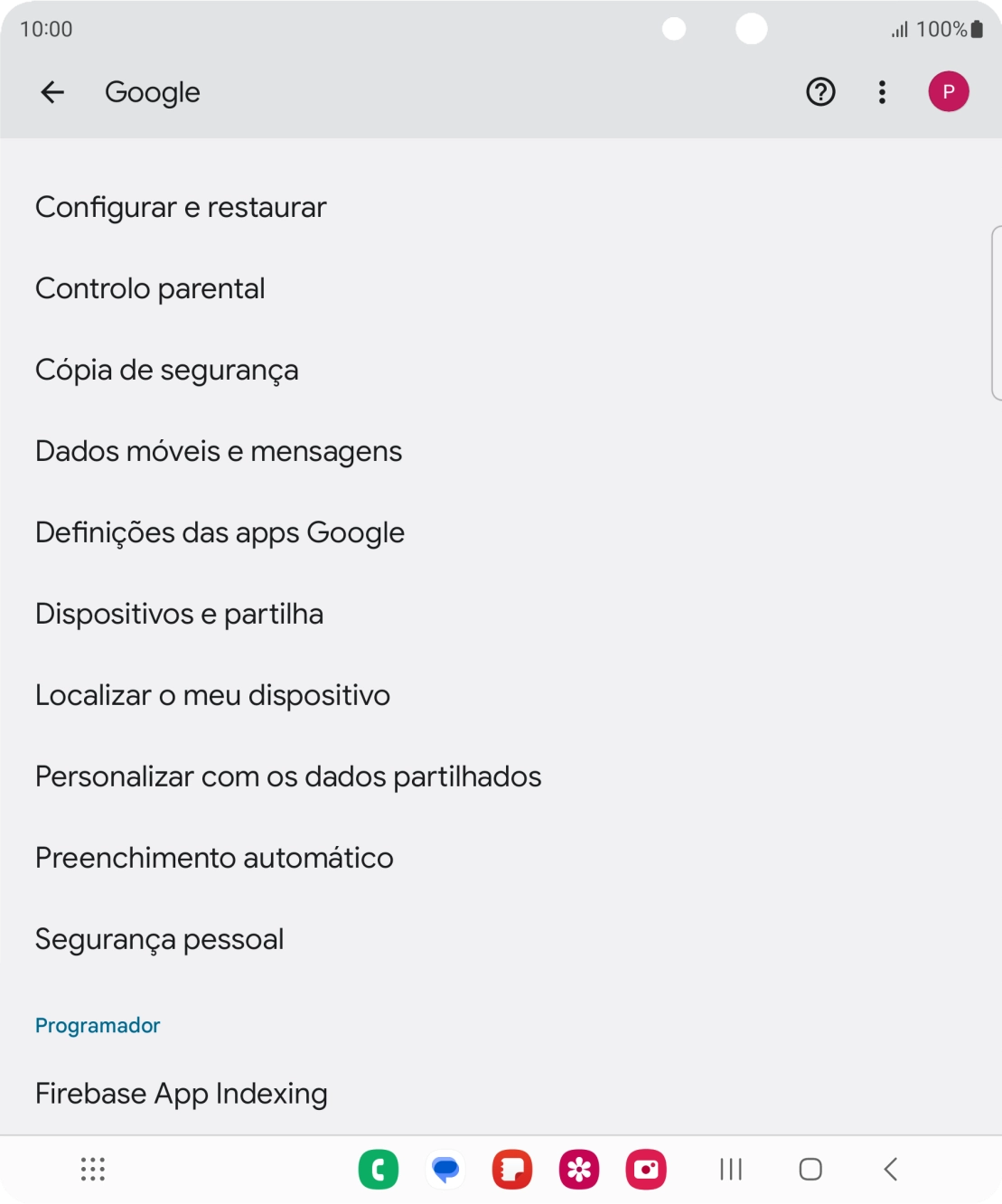Open the three-dot overflow menu
This screenshot has height=1204, width=1002.
pos(881,91)
